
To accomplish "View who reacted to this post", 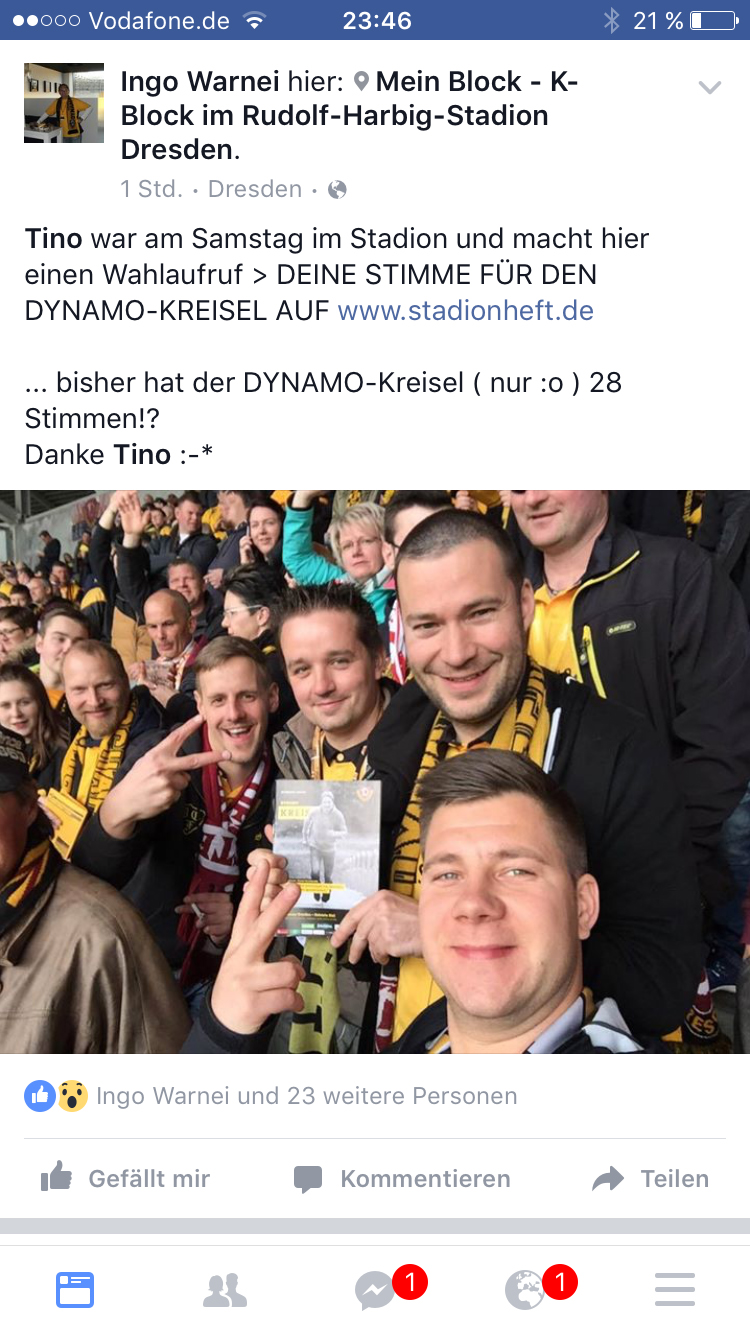I will coord(306,1096).
